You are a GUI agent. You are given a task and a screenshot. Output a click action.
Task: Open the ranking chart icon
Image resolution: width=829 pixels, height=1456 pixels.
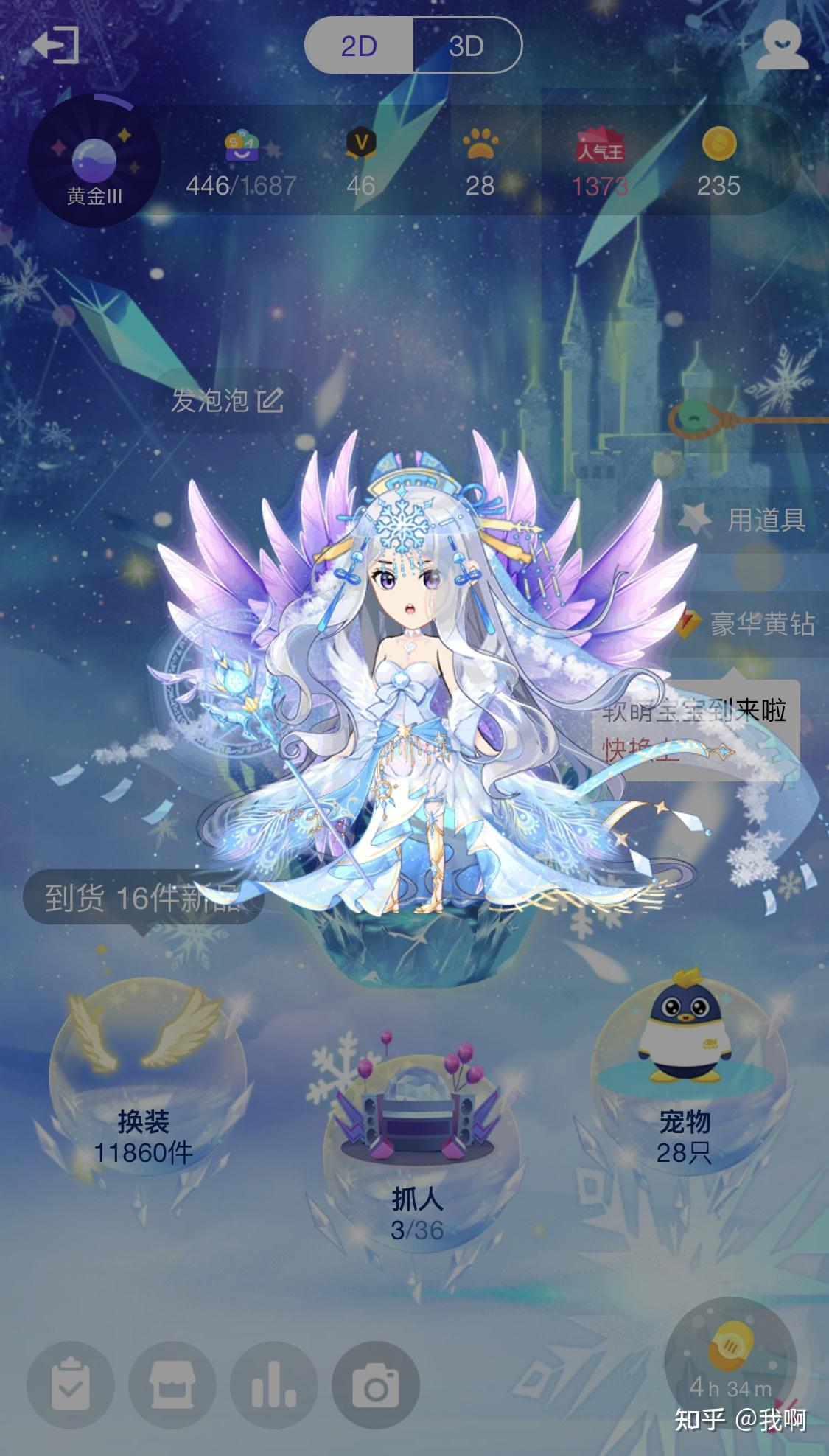[x=274, y=1384]
